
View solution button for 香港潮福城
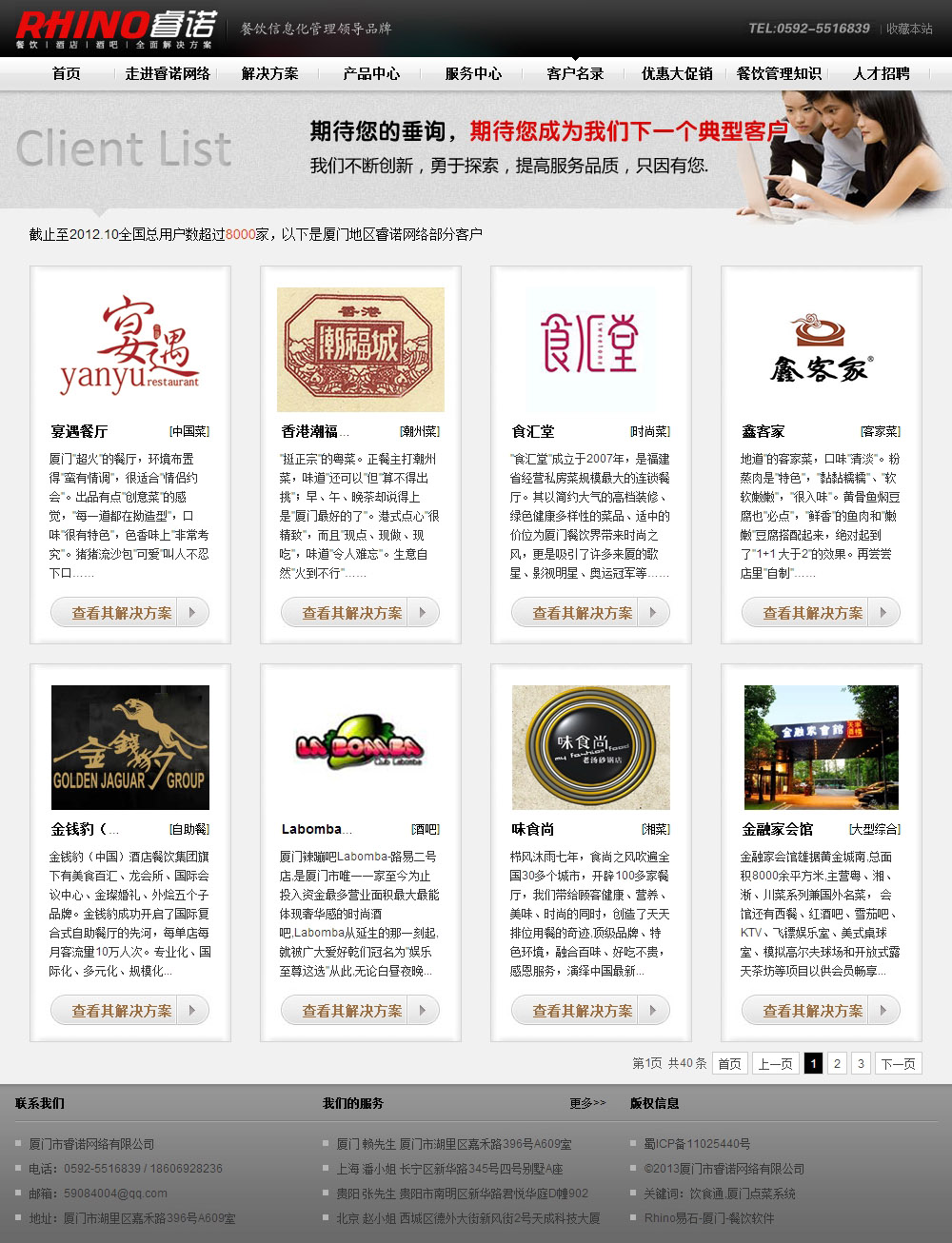tap(360, 613)
